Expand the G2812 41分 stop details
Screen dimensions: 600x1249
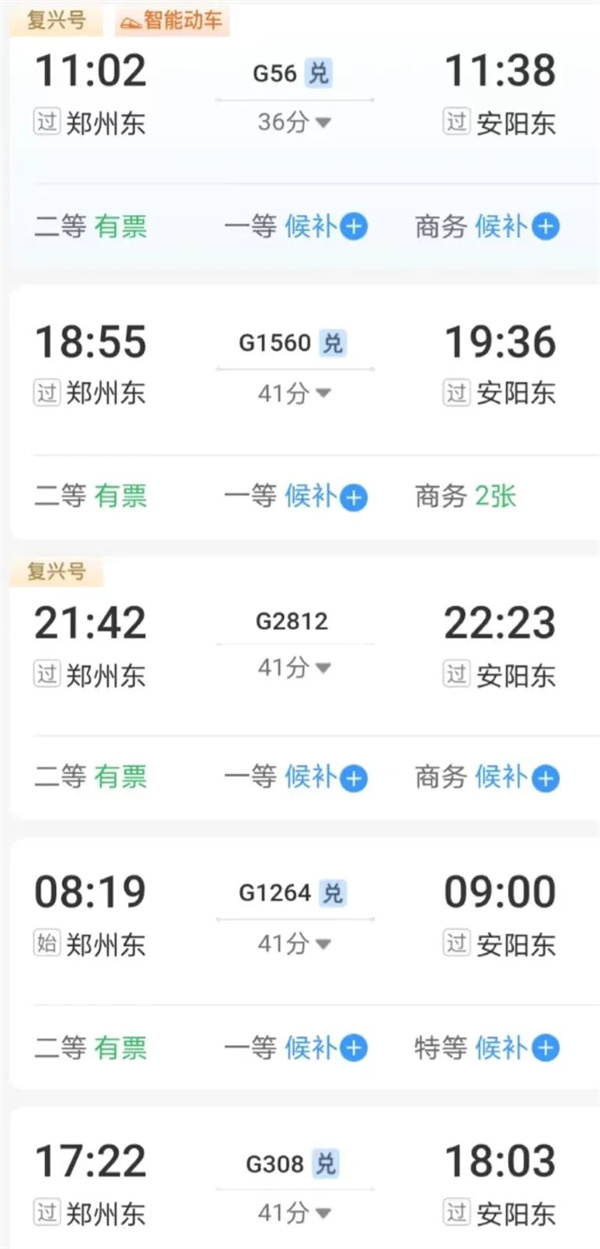pos(294,668)
